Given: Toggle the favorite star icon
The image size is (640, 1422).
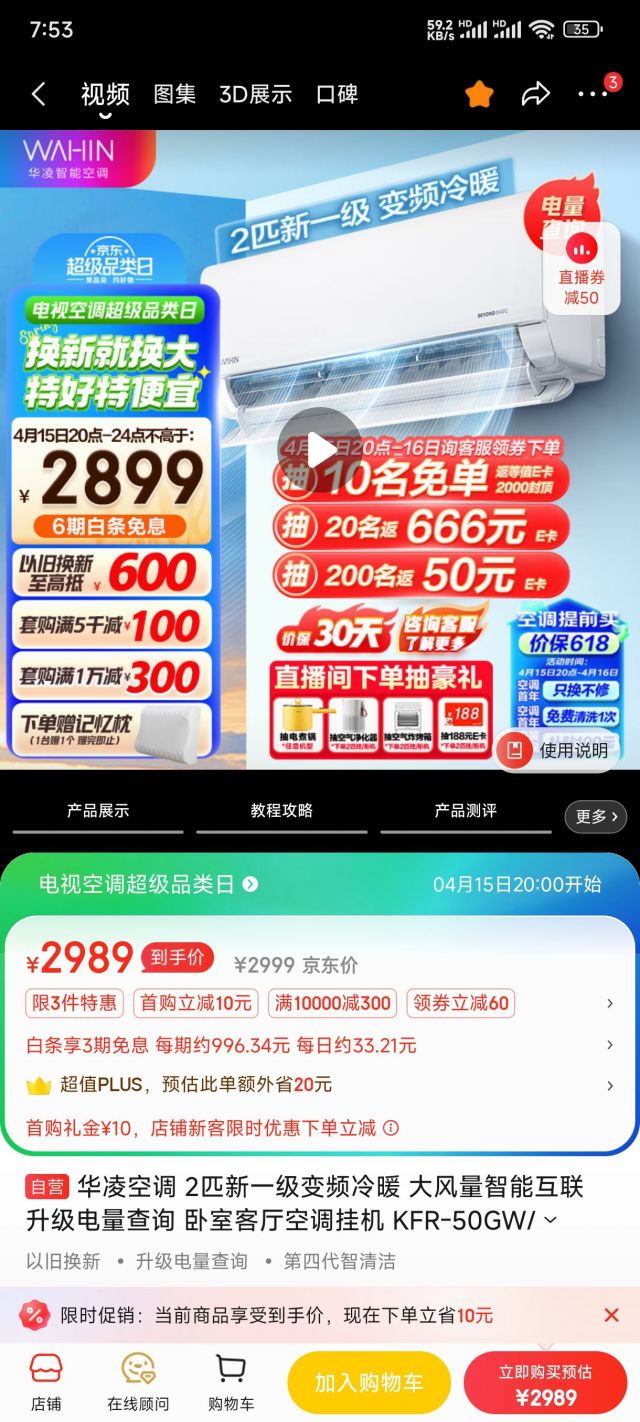Looking at the screenshot, I should 479,94.
